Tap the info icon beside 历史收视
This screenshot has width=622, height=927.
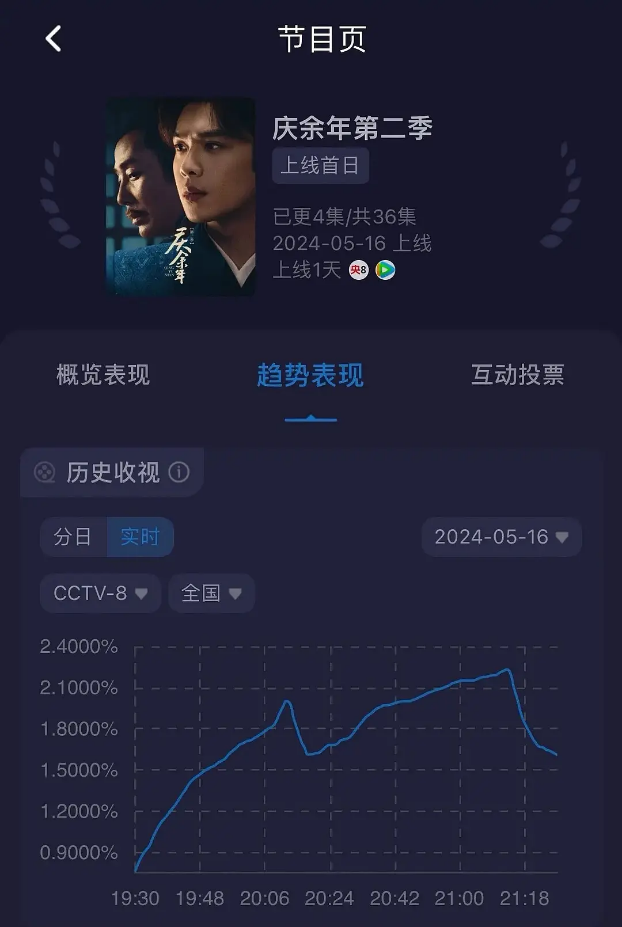click(179, 472)
